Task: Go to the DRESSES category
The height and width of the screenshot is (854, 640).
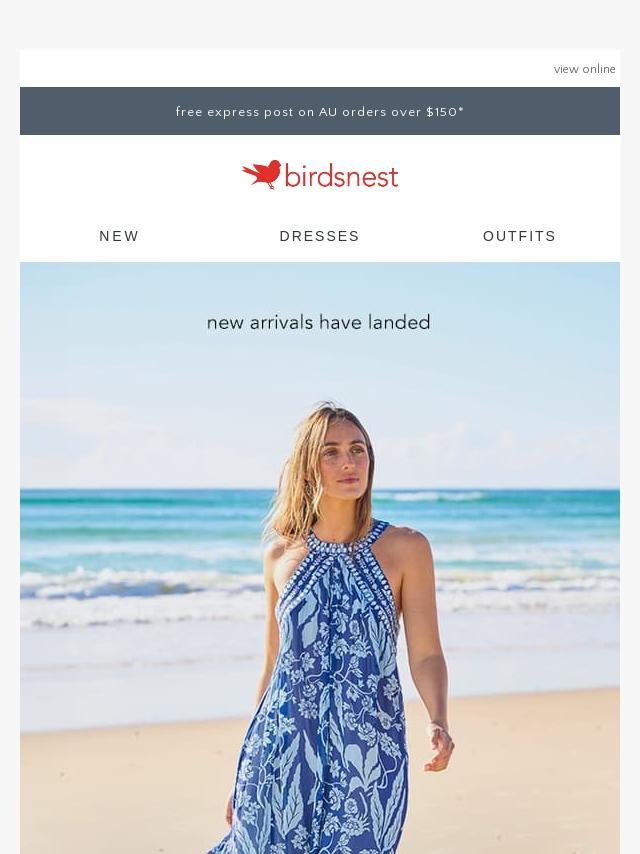Action: [319, 236]
